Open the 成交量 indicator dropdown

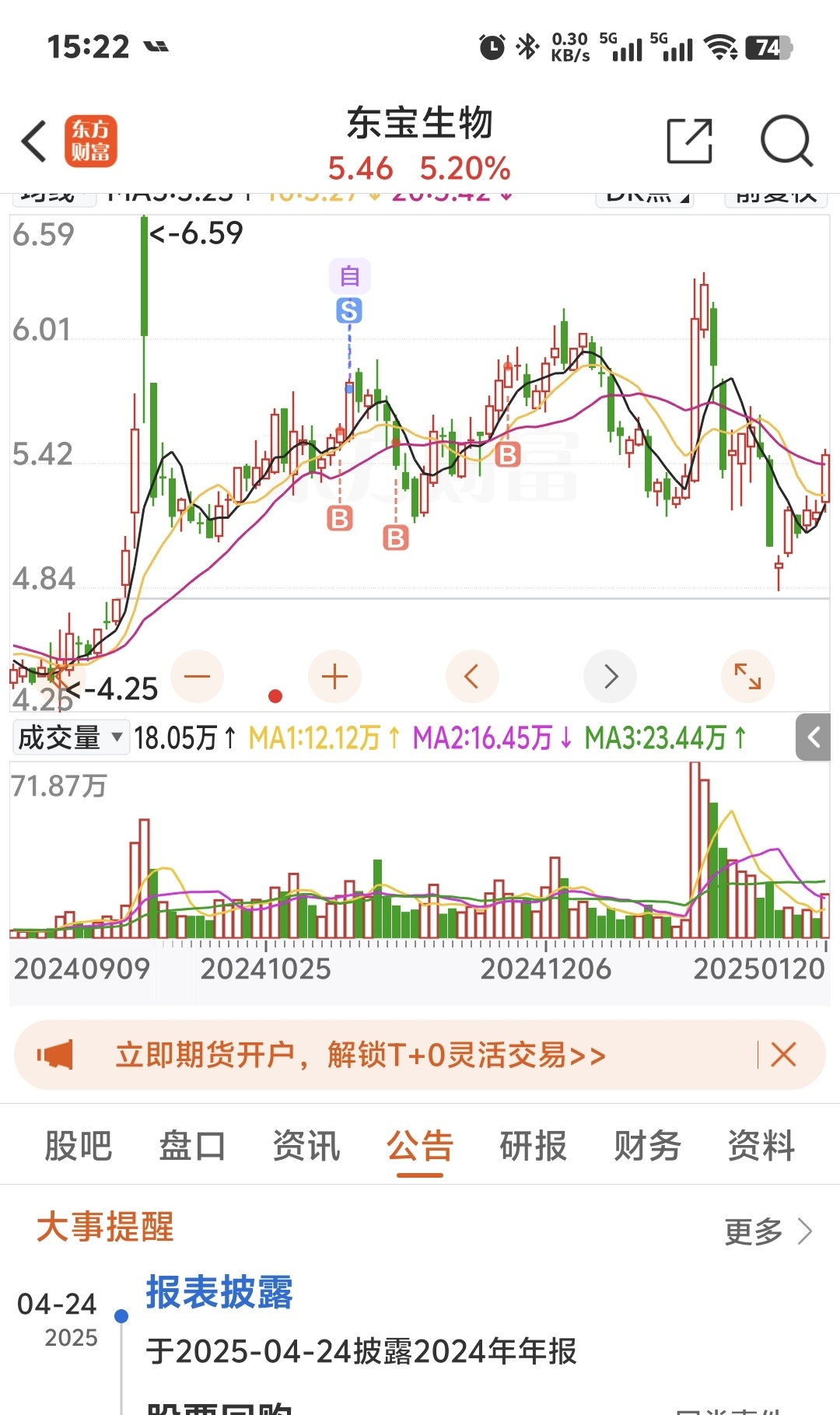pyautogui.click(x=70, y=737)
